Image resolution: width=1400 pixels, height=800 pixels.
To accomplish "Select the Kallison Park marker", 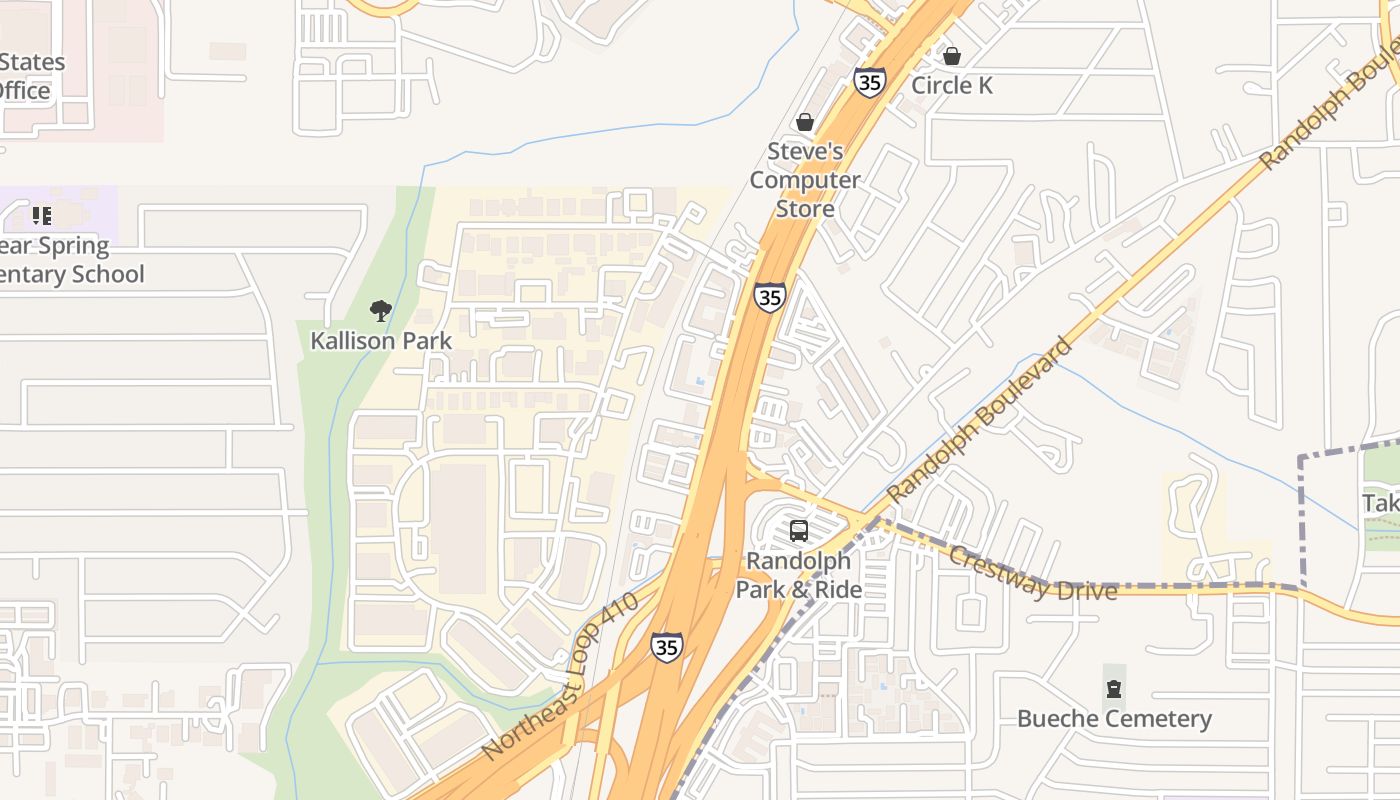I will pyautogui.click(x=380, y=312).
